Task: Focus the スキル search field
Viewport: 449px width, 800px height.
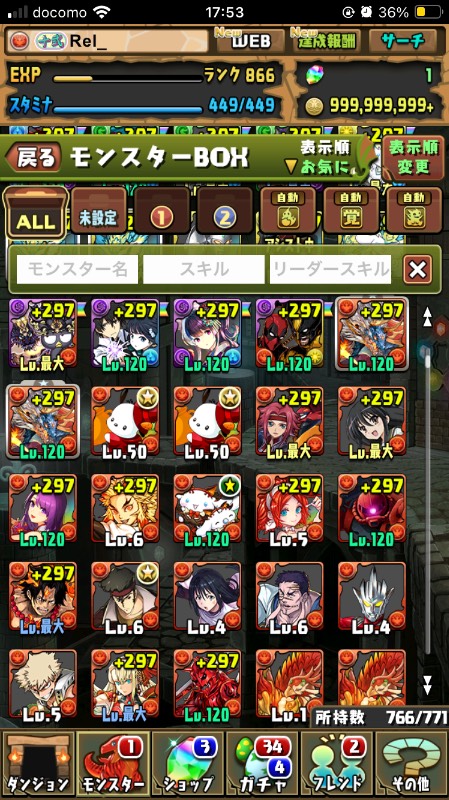Action: pos(204,269)
